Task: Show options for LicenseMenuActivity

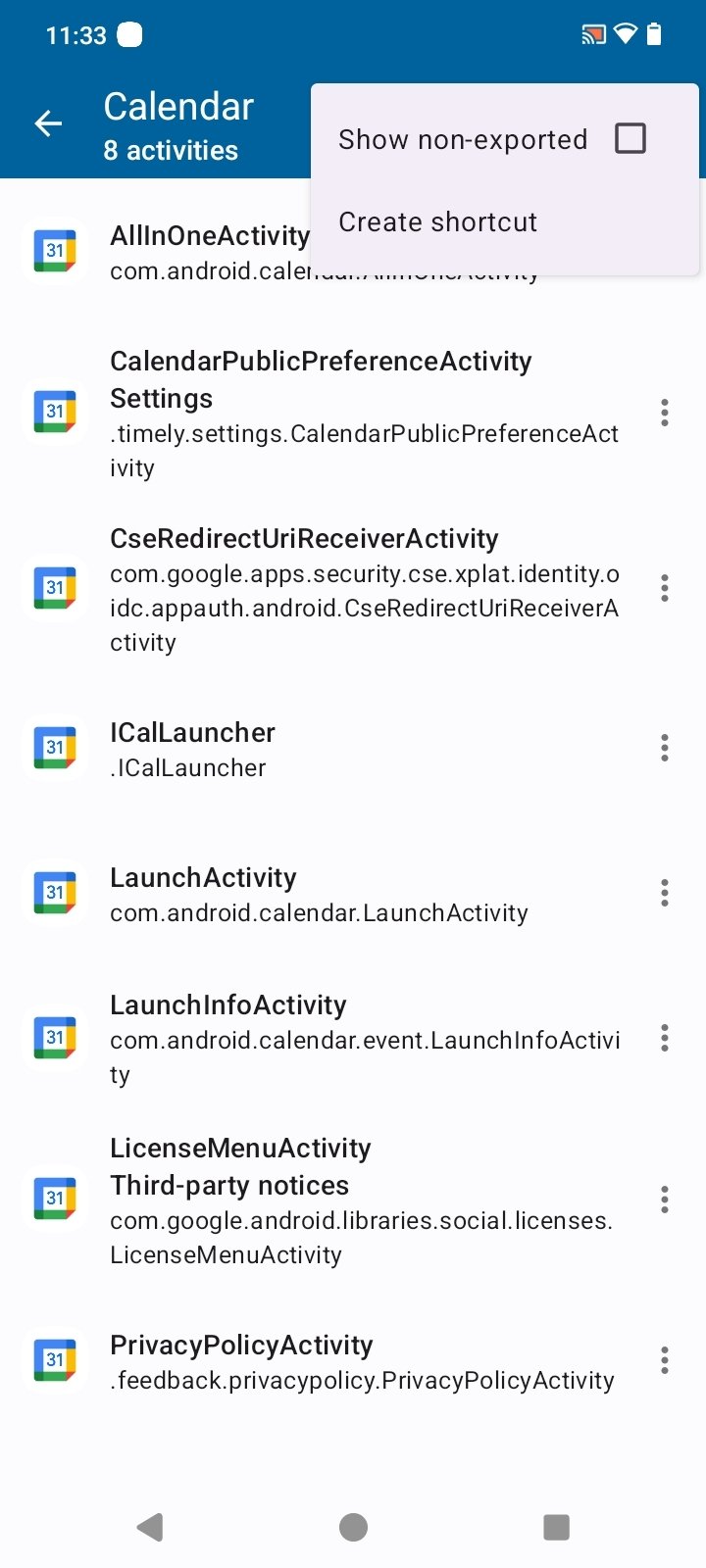Action: click(x=665, y=1200)
